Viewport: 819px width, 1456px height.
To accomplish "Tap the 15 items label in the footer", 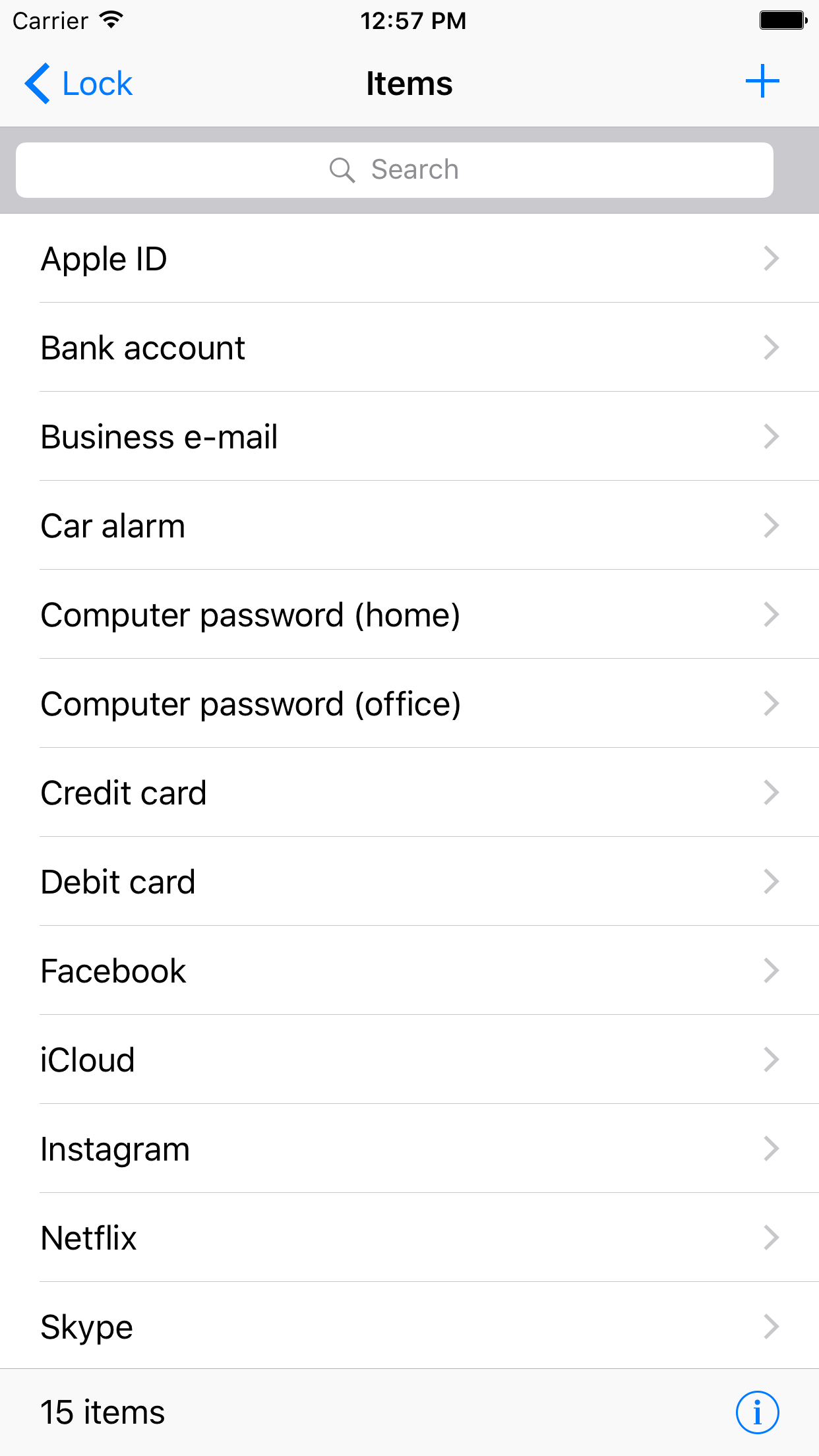I will coord(103,1412).
